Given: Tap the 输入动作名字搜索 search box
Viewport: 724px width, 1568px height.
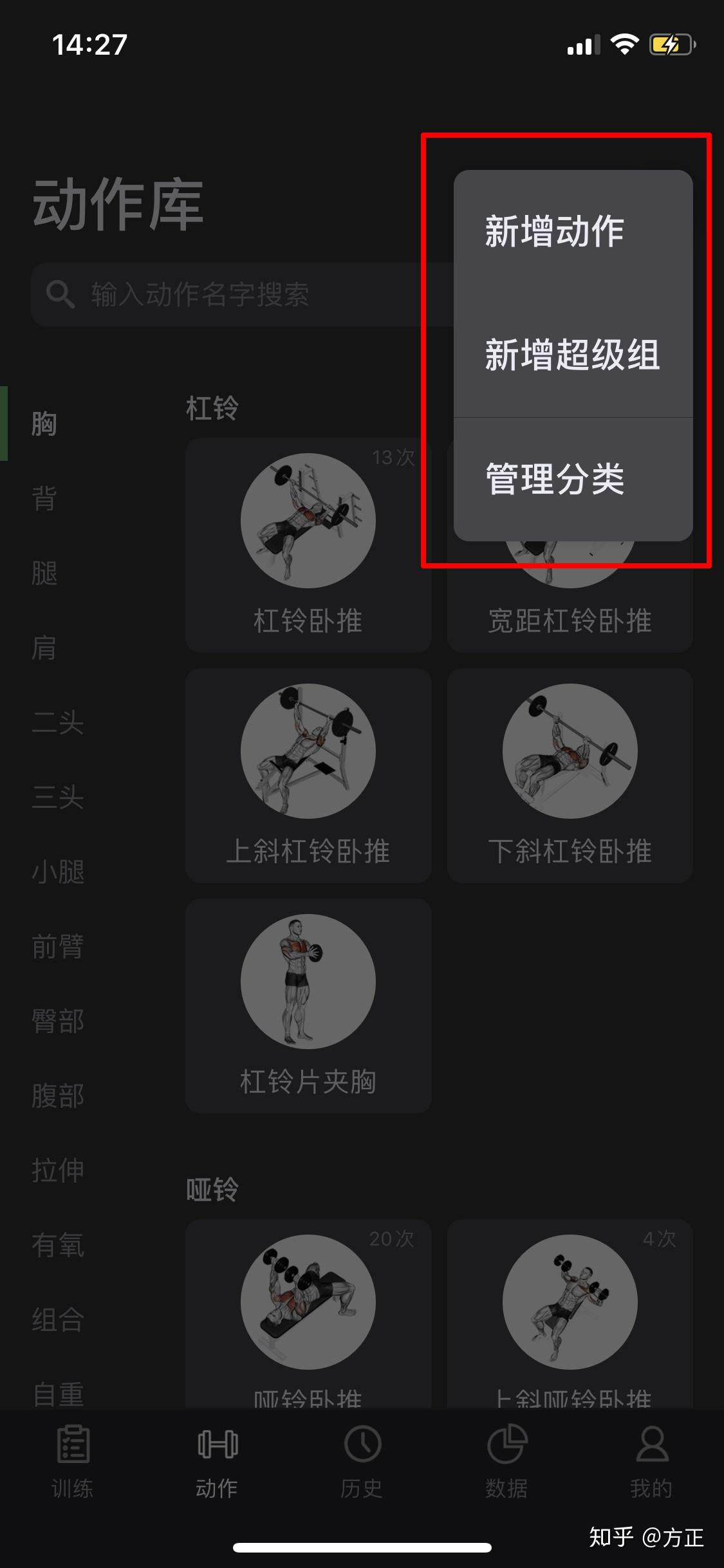Looking at the screenshot, I should click(238, 295).
